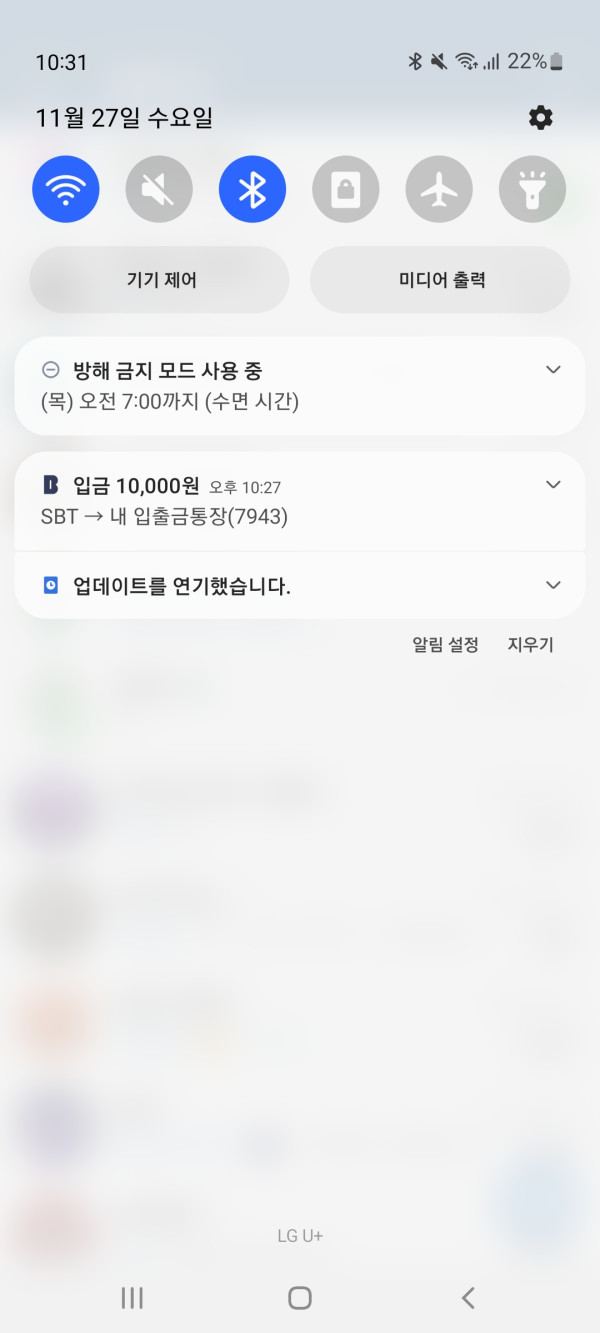
Task: Toggle the screen rotation lock
Action: (346, 189)
